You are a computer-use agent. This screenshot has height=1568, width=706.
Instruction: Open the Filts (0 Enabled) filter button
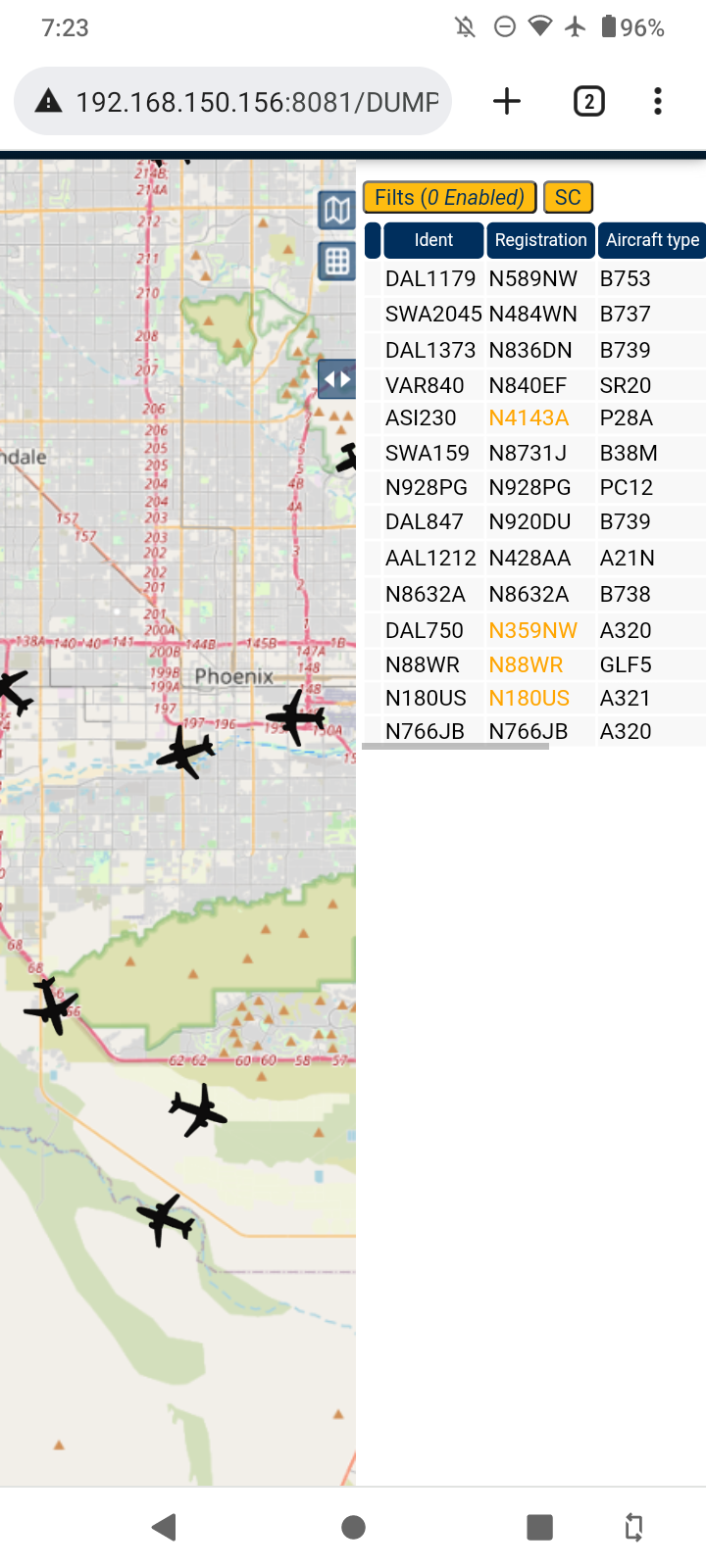(450, 197)
